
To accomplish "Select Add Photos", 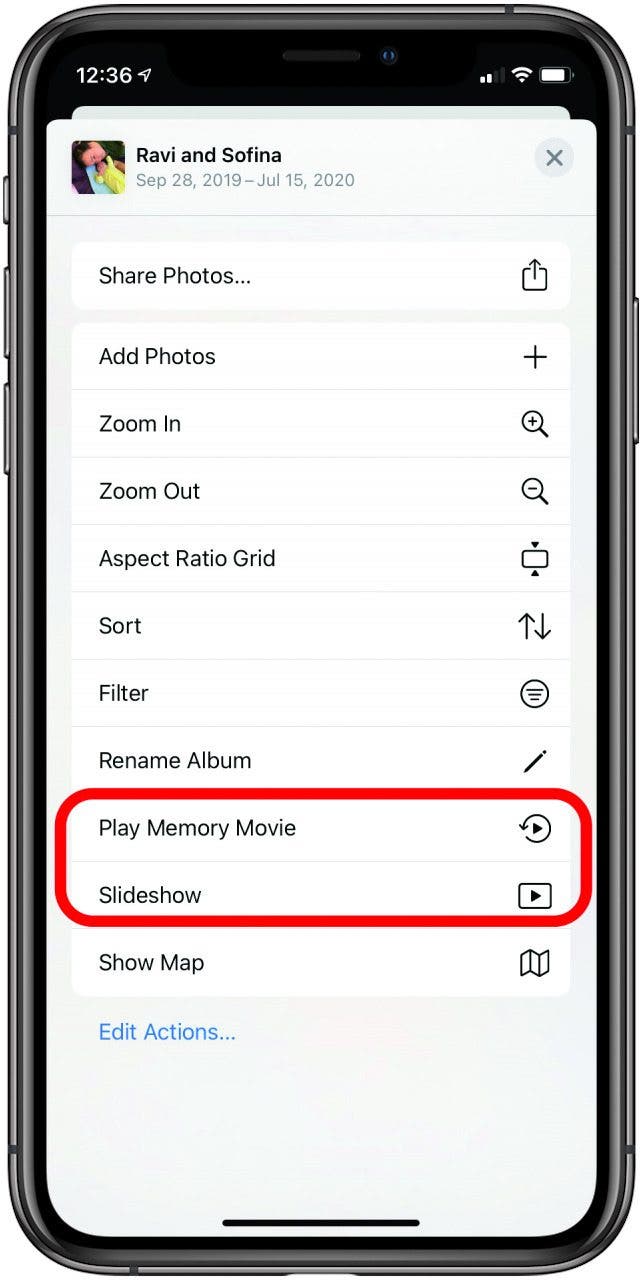I will click(321, 357).
